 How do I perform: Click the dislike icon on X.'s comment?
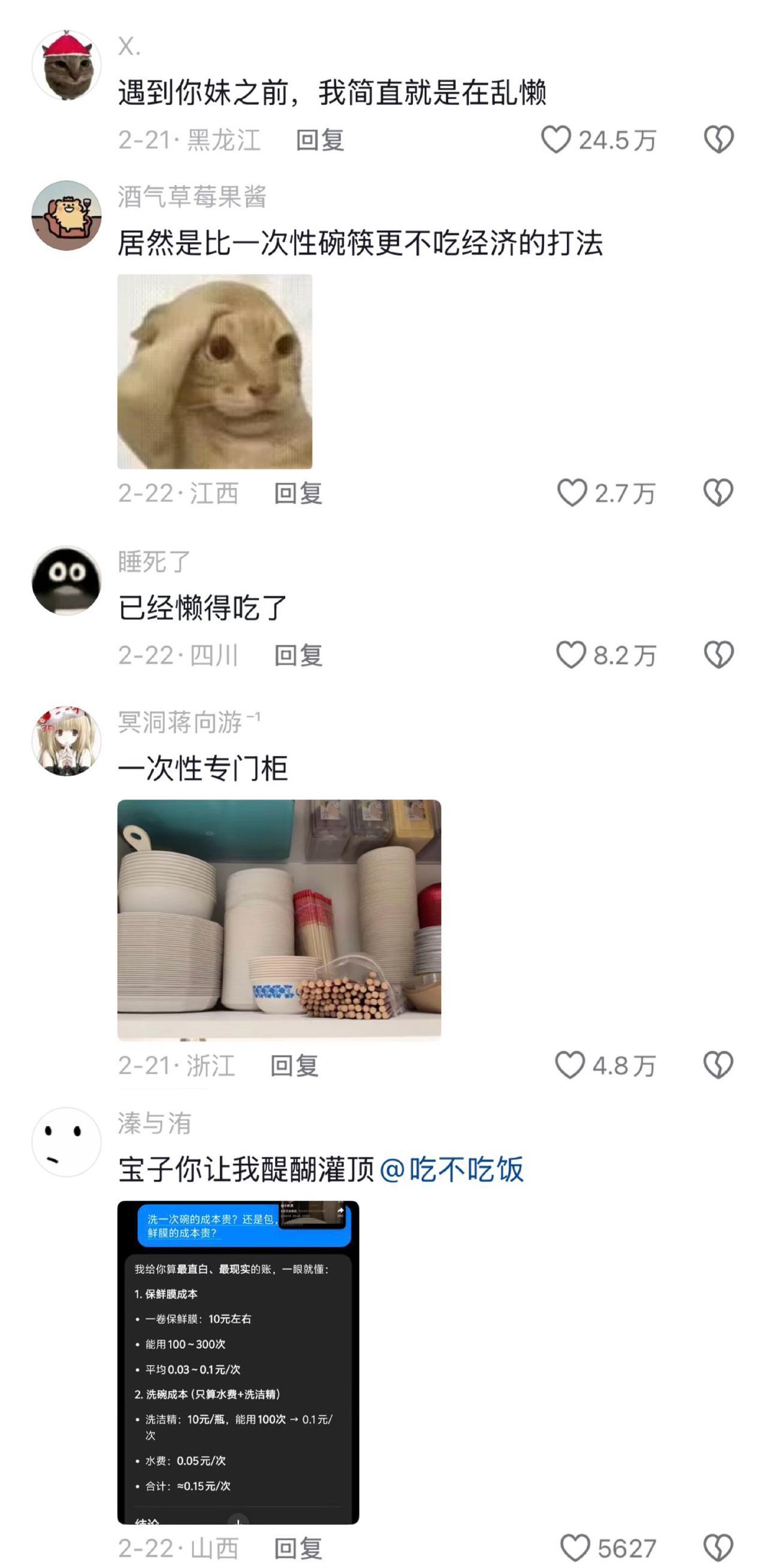coord(719,140)
